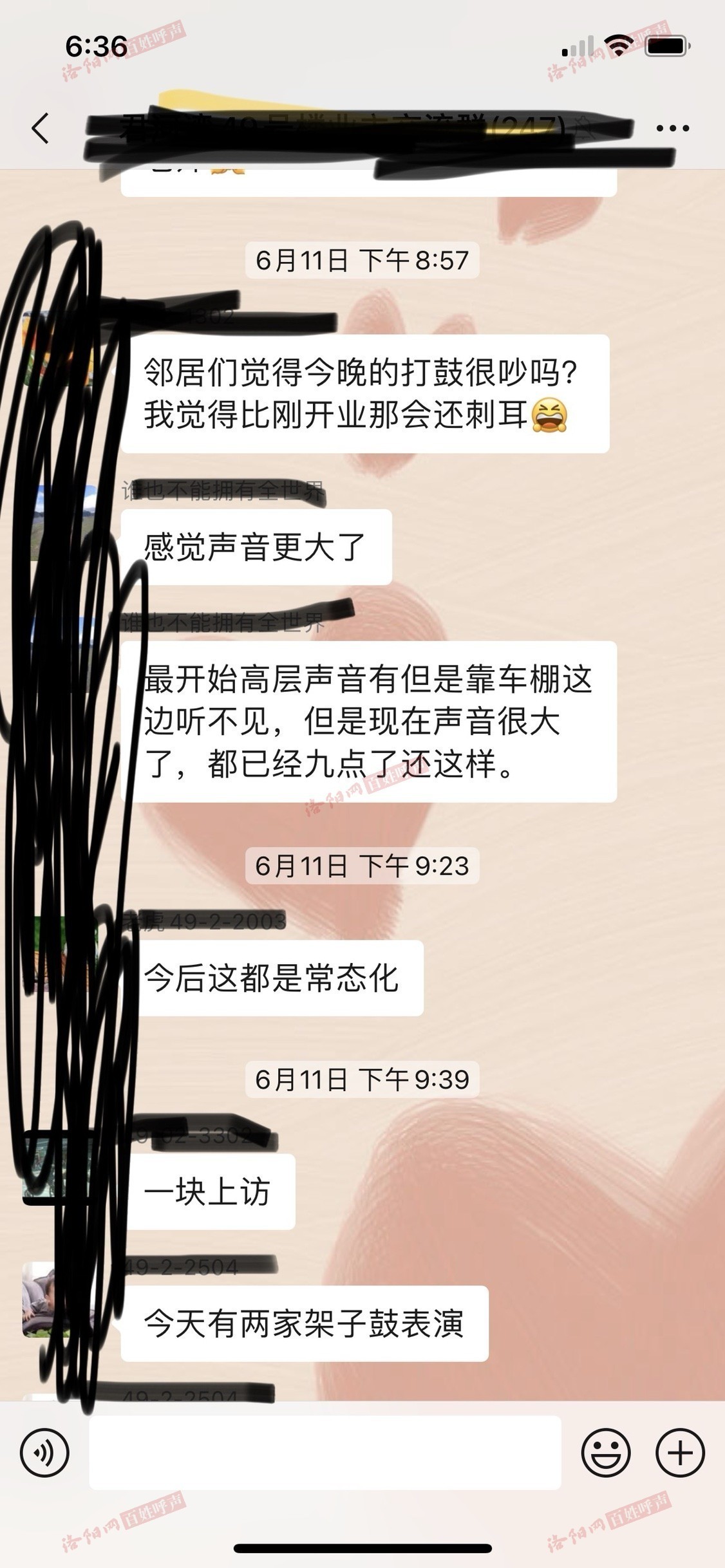725x1568 pixels.
Task: Open the plus attachments menu
Action: point(680,1453)
